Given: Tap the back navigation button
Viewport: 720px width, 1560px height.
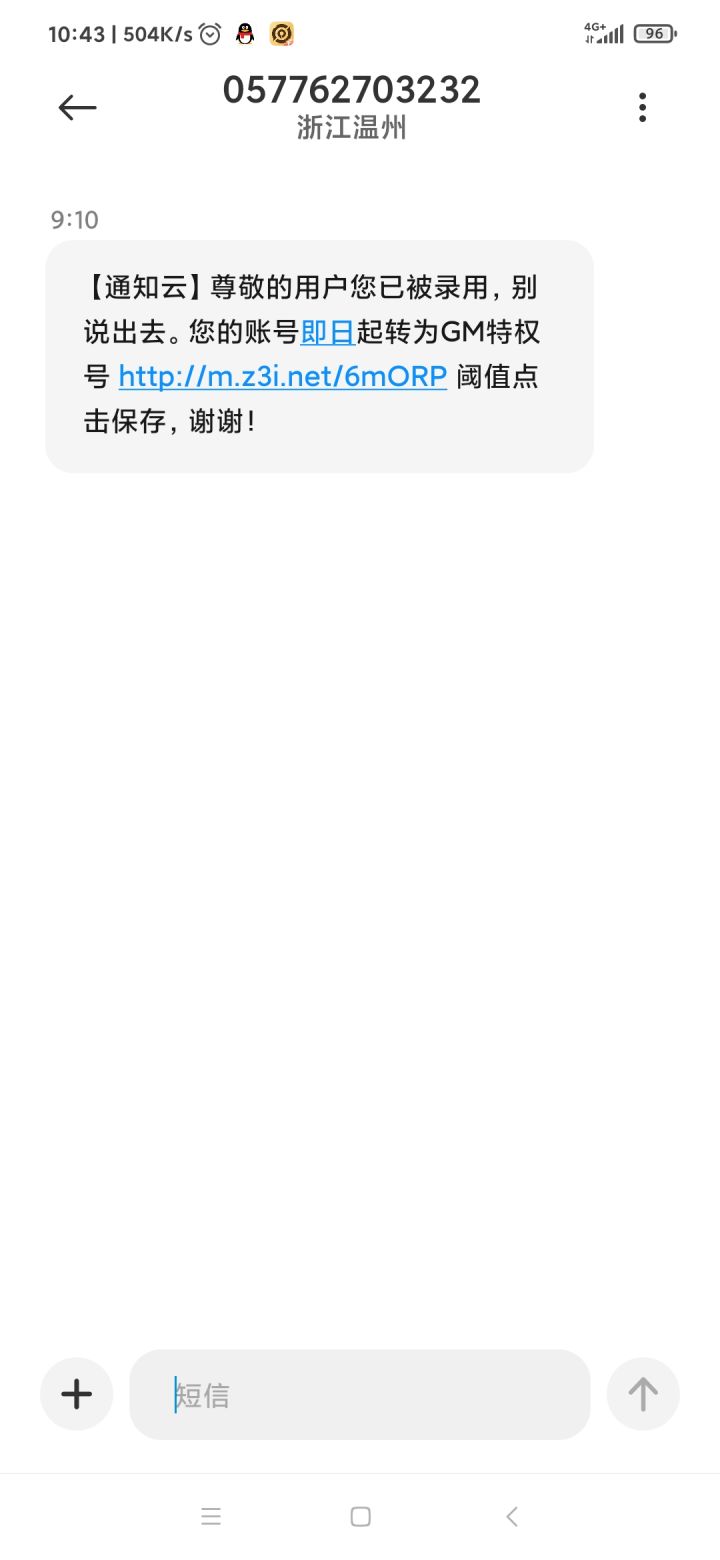Looking at the screenshot, I should pos(512,1516).
